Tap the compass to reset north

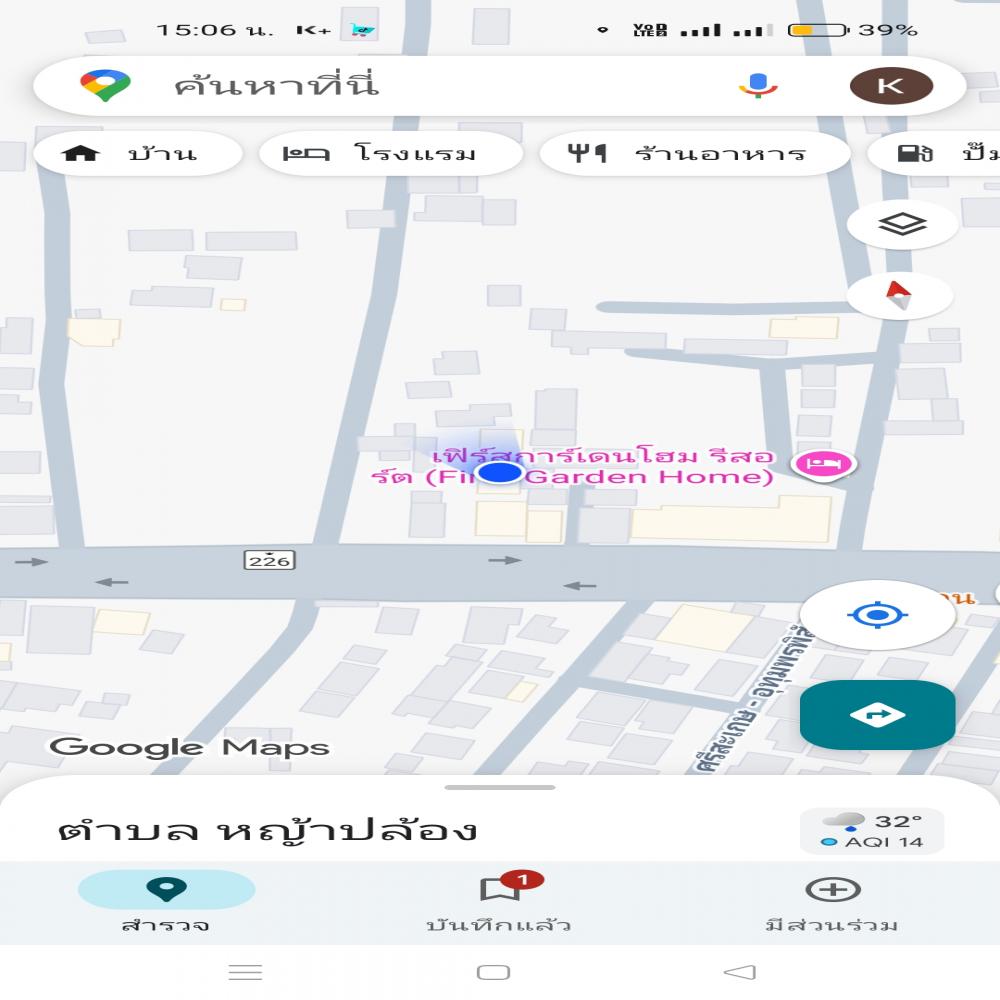click(899, 296)
